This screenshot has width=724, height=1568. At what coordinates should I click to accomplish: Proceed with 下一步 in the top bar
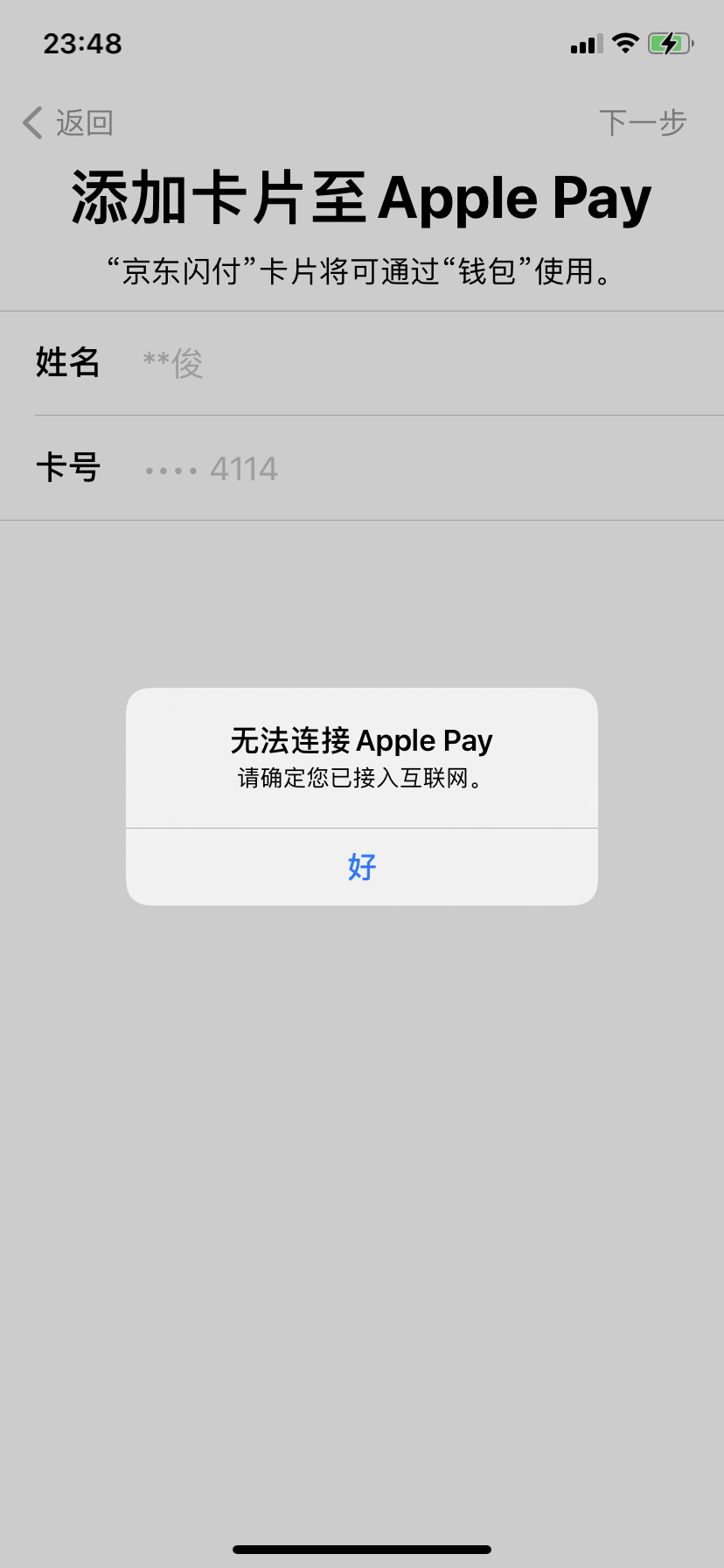(642, 123)
